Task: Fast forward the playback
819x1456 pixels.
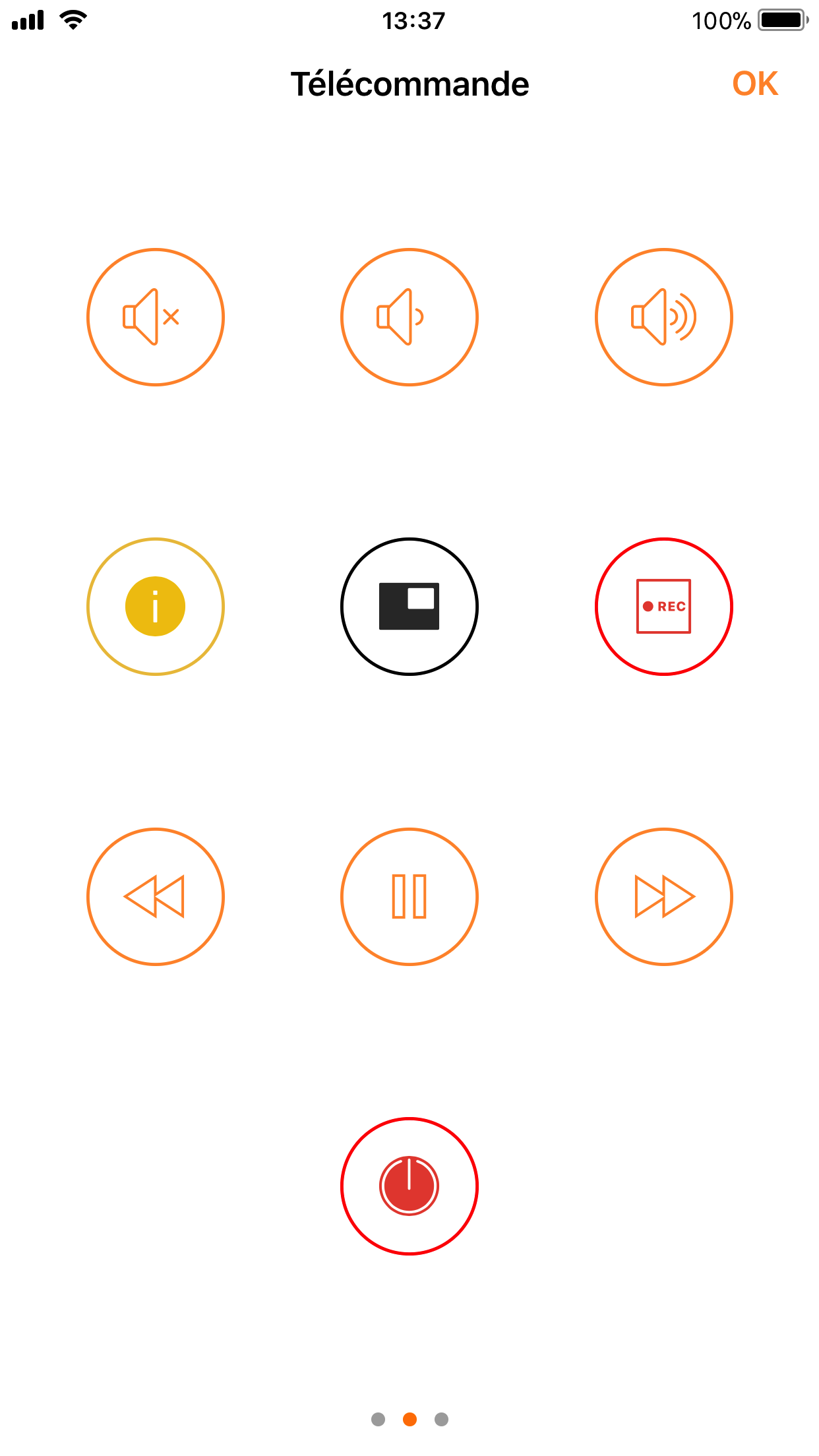Action: pos(664,897)
